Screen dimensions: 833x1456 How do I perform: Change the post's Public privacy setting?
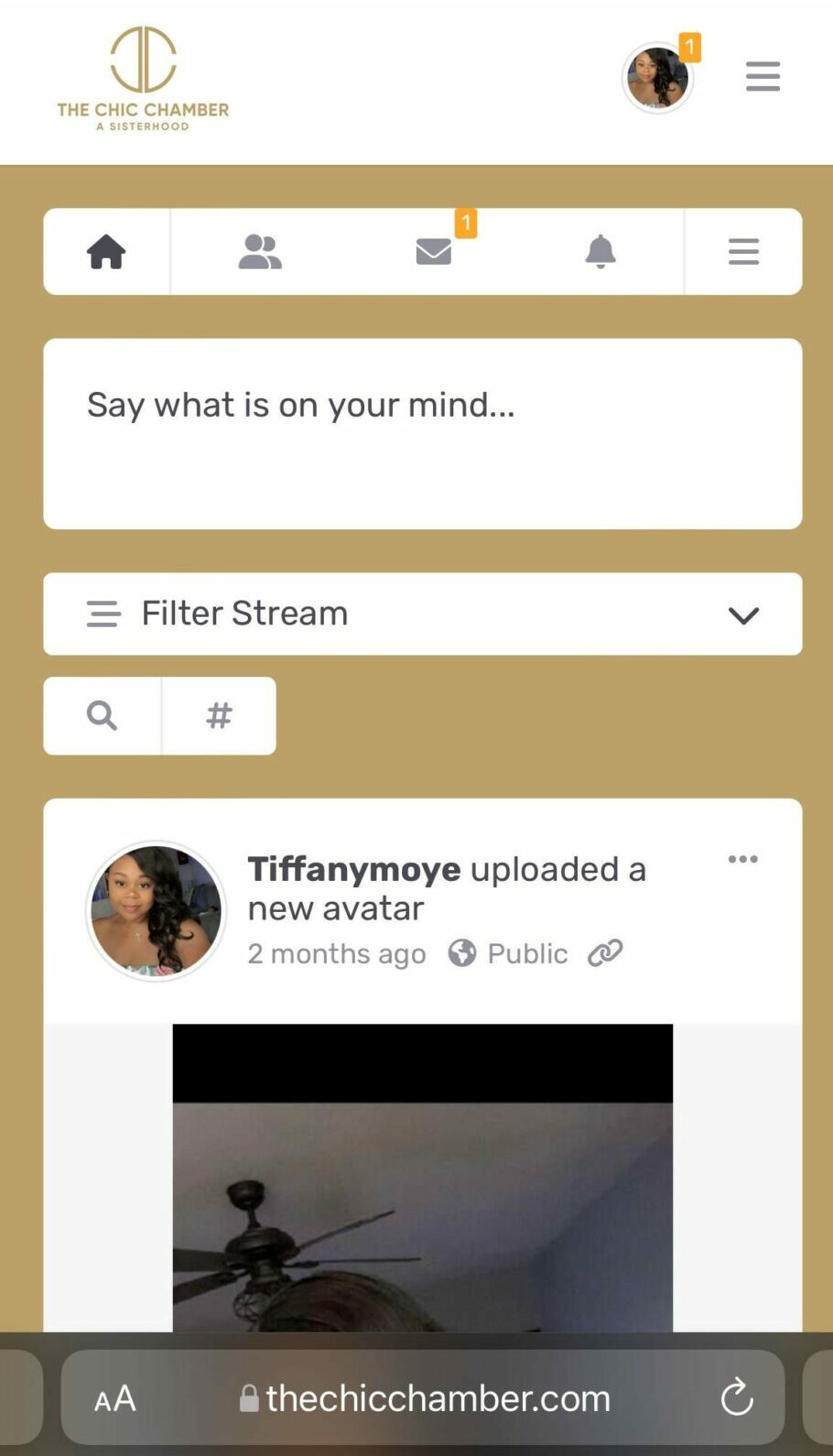[x=509, y=953]
